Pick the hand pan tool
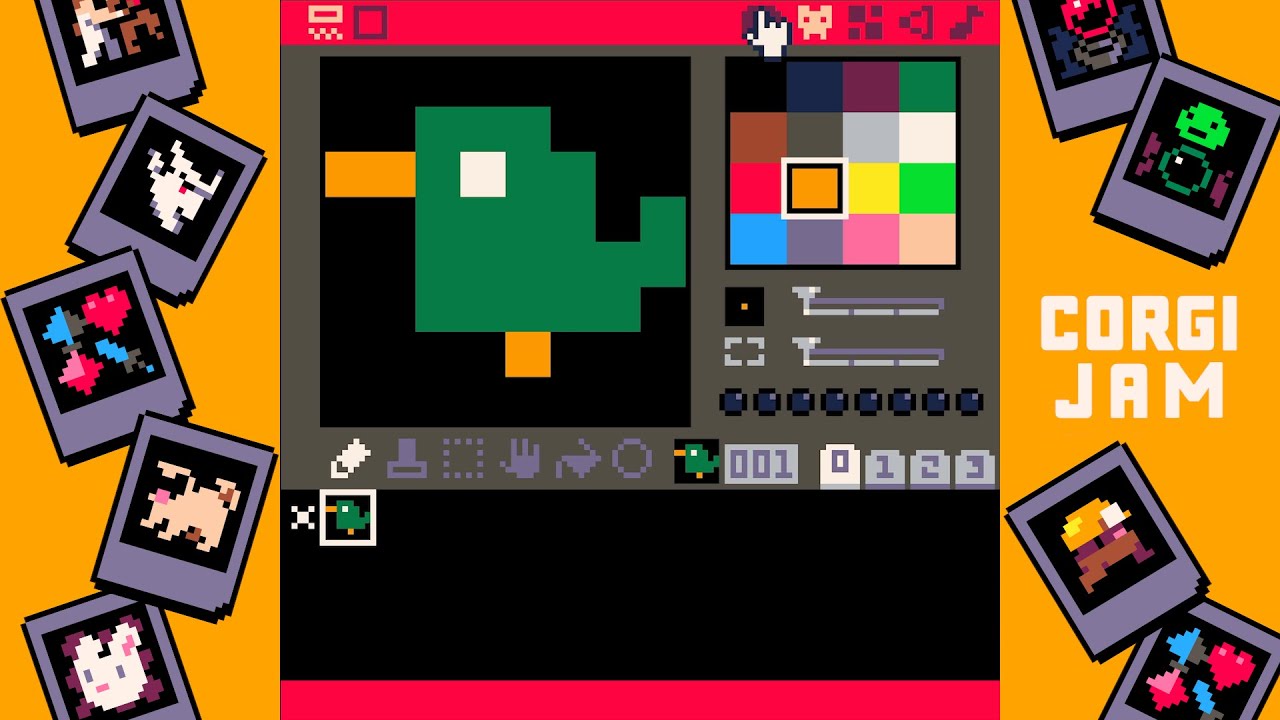The height and width of the screenshot is (720, 1280). [x=519, y=460]
